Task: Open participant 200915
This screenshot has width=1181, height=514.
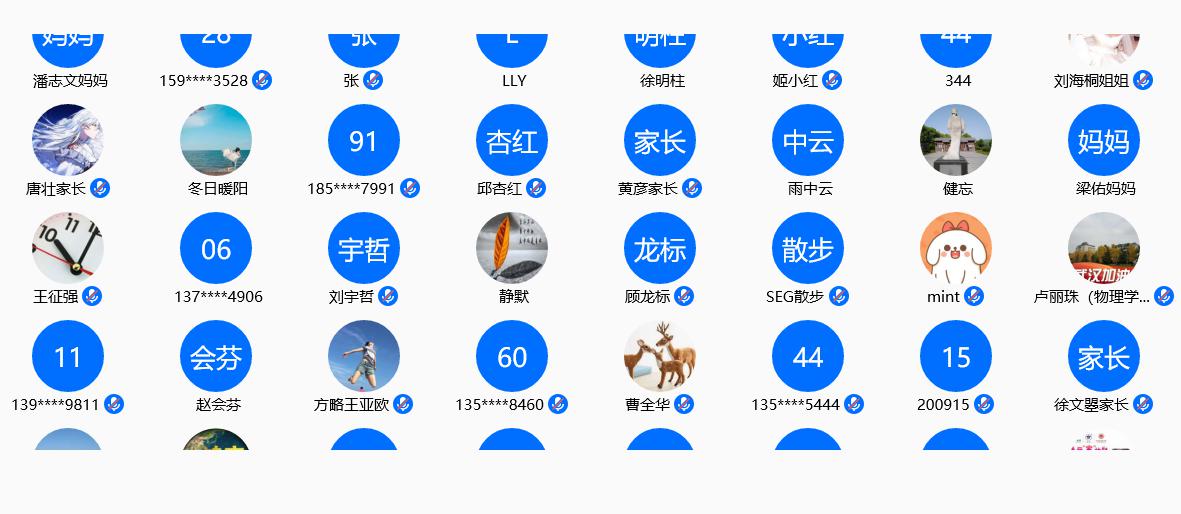Action: tap(955, 357)
